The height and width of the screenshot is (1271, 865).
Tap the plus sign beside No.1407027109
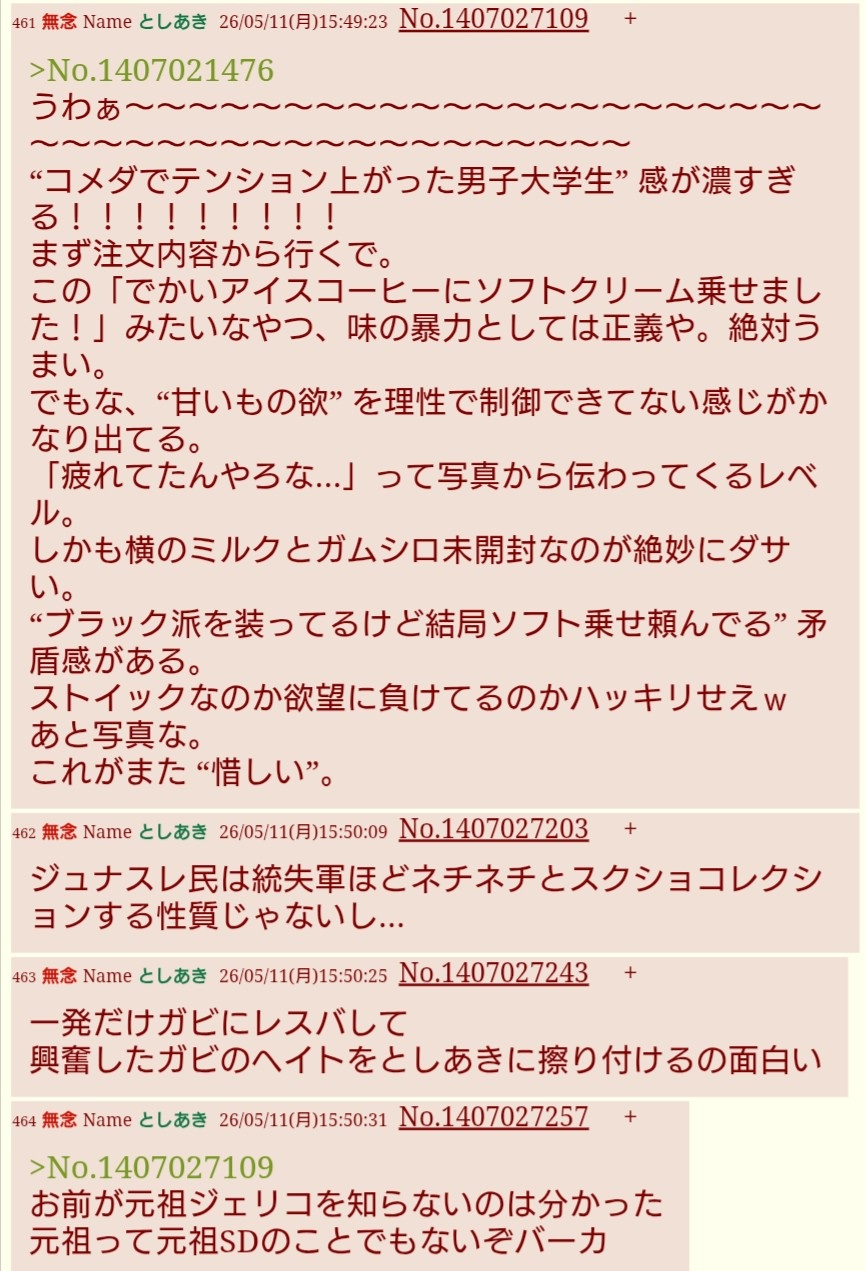click(630, 19)
